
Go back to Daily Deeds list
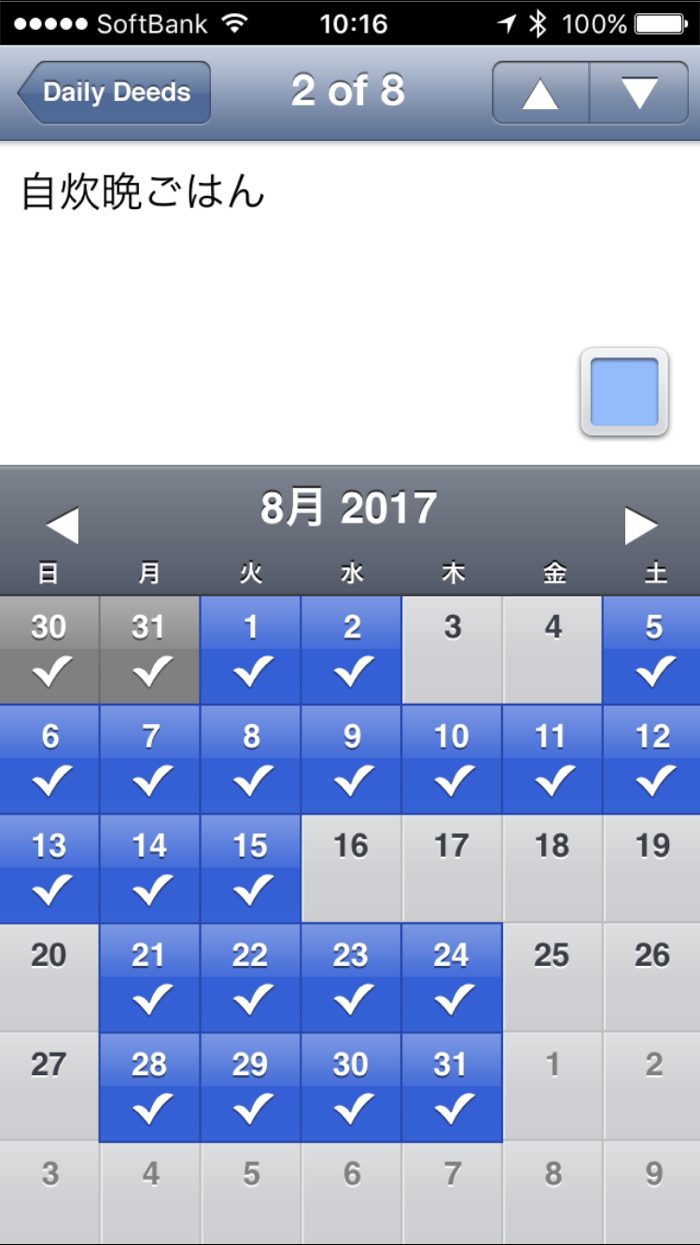[x=115, y=92]
